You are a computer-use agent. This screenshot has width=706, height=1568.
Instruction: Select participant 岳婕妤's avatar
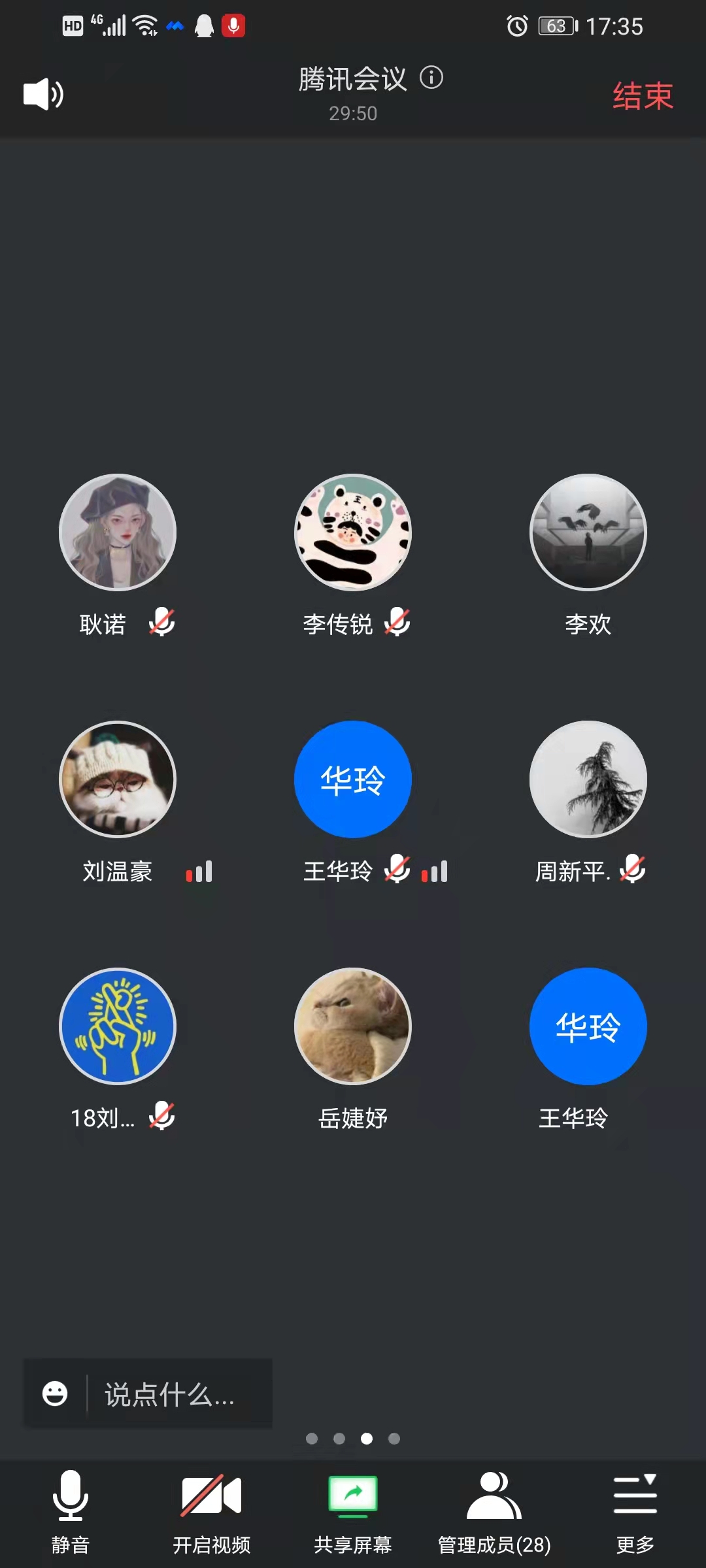coord(353,1026)
